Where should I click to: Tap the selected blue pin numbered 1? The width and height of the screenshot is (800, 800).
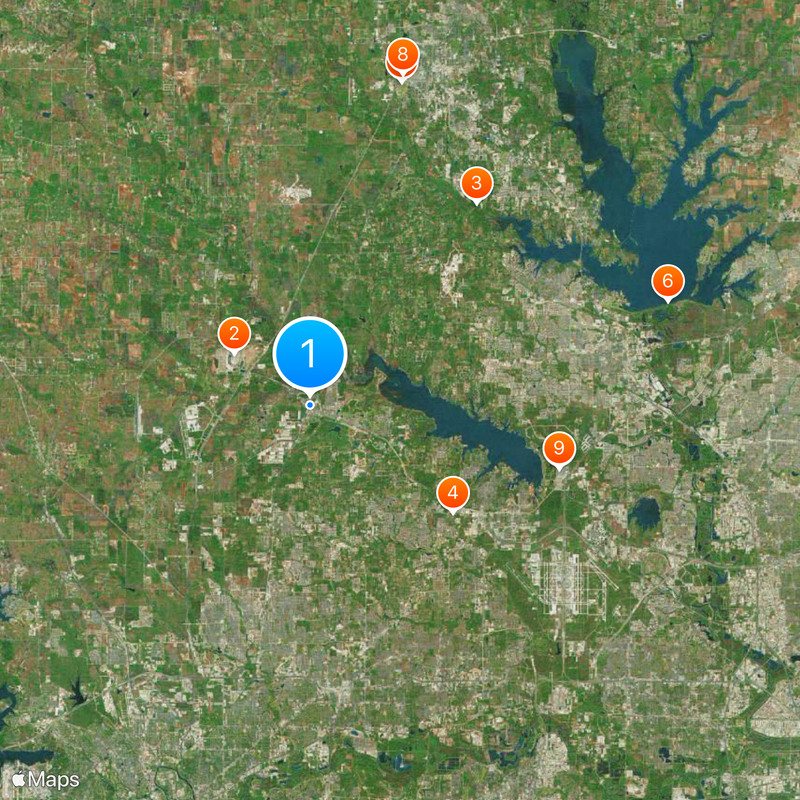(310, 354)
